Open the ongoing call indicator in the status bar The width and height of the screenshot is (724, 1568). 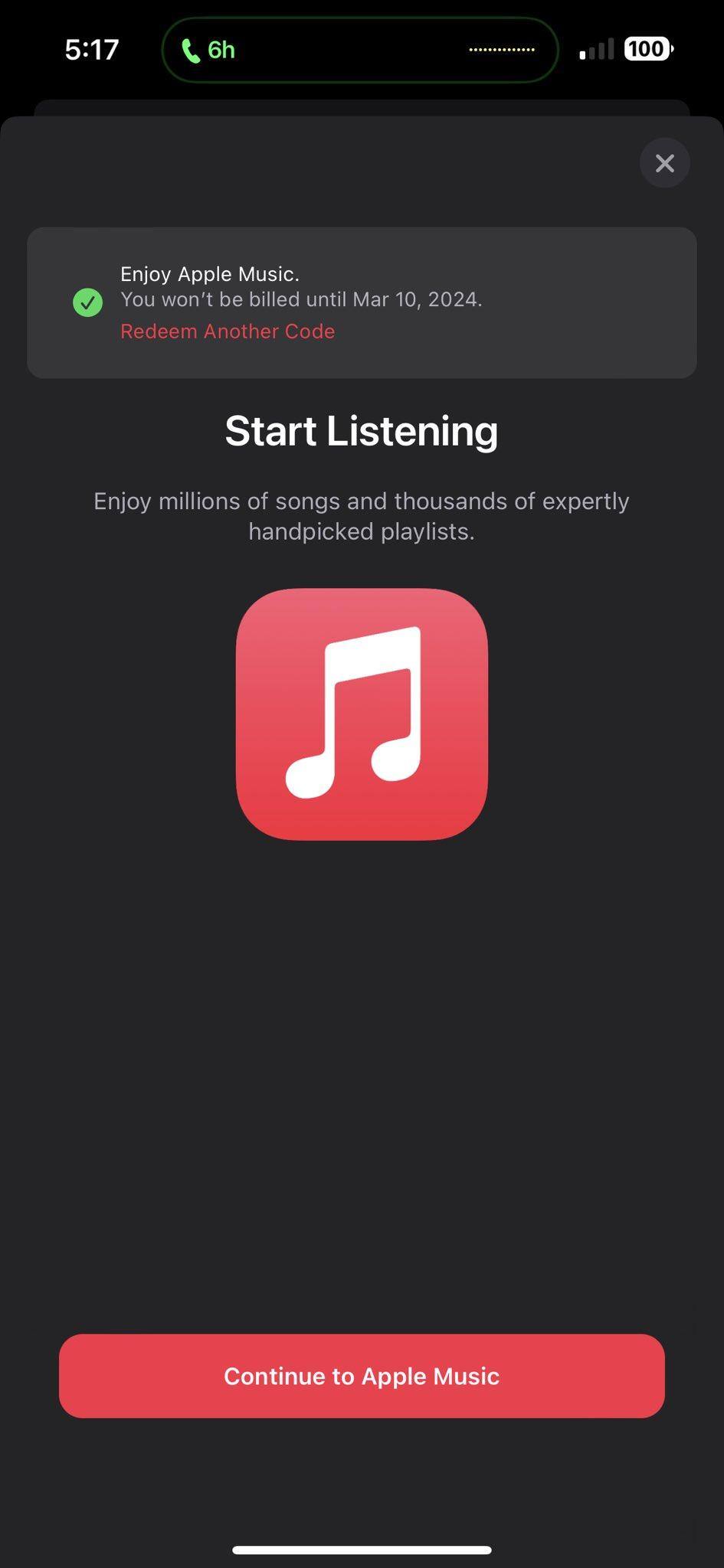[208, 51]
